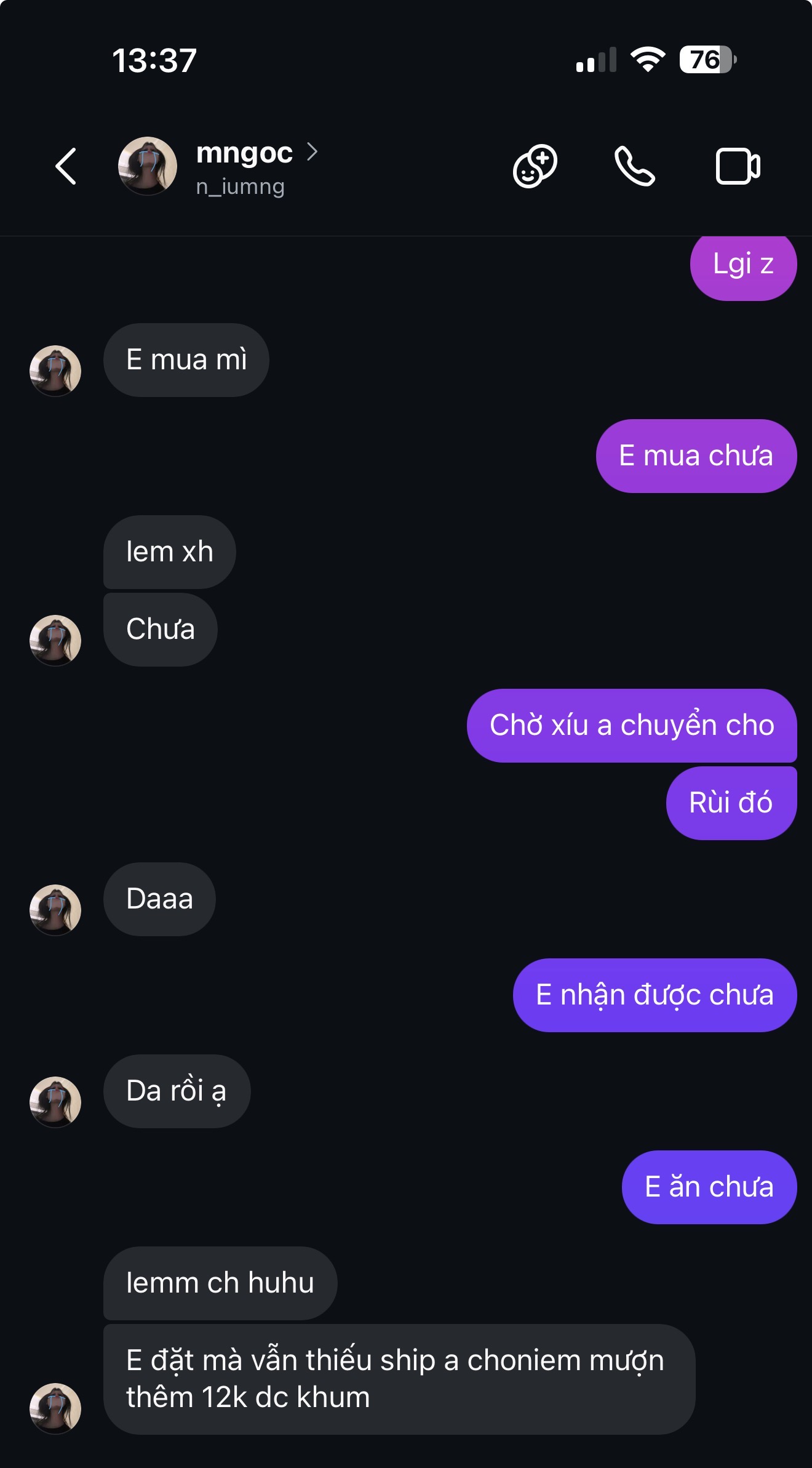The image size is (812, 1468).
Task: Open the sticker and avatar creator icon
Action: tap(535, 166)
